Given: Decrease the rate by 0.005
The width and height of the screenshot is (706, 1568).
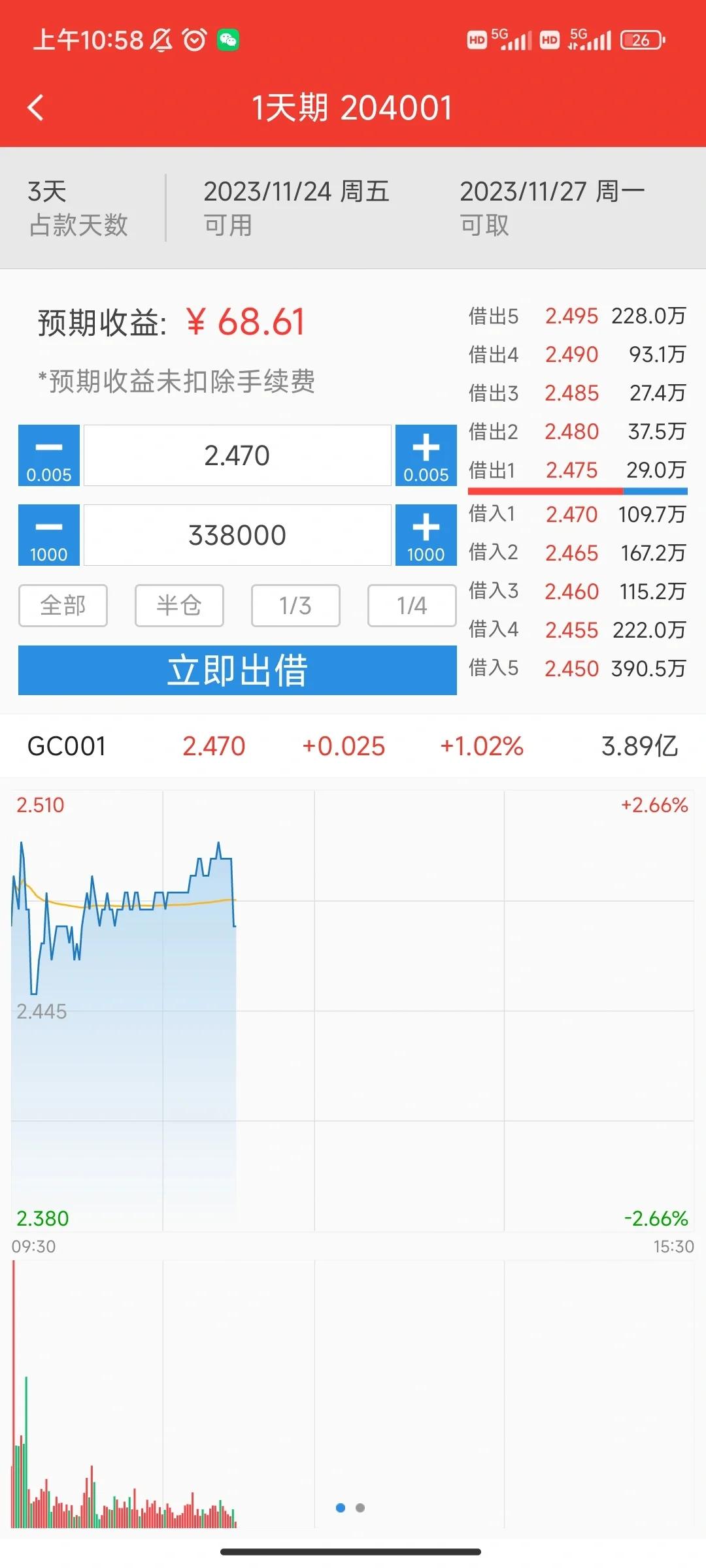Looking at the screenshot, I should click(x=49, y=455).
